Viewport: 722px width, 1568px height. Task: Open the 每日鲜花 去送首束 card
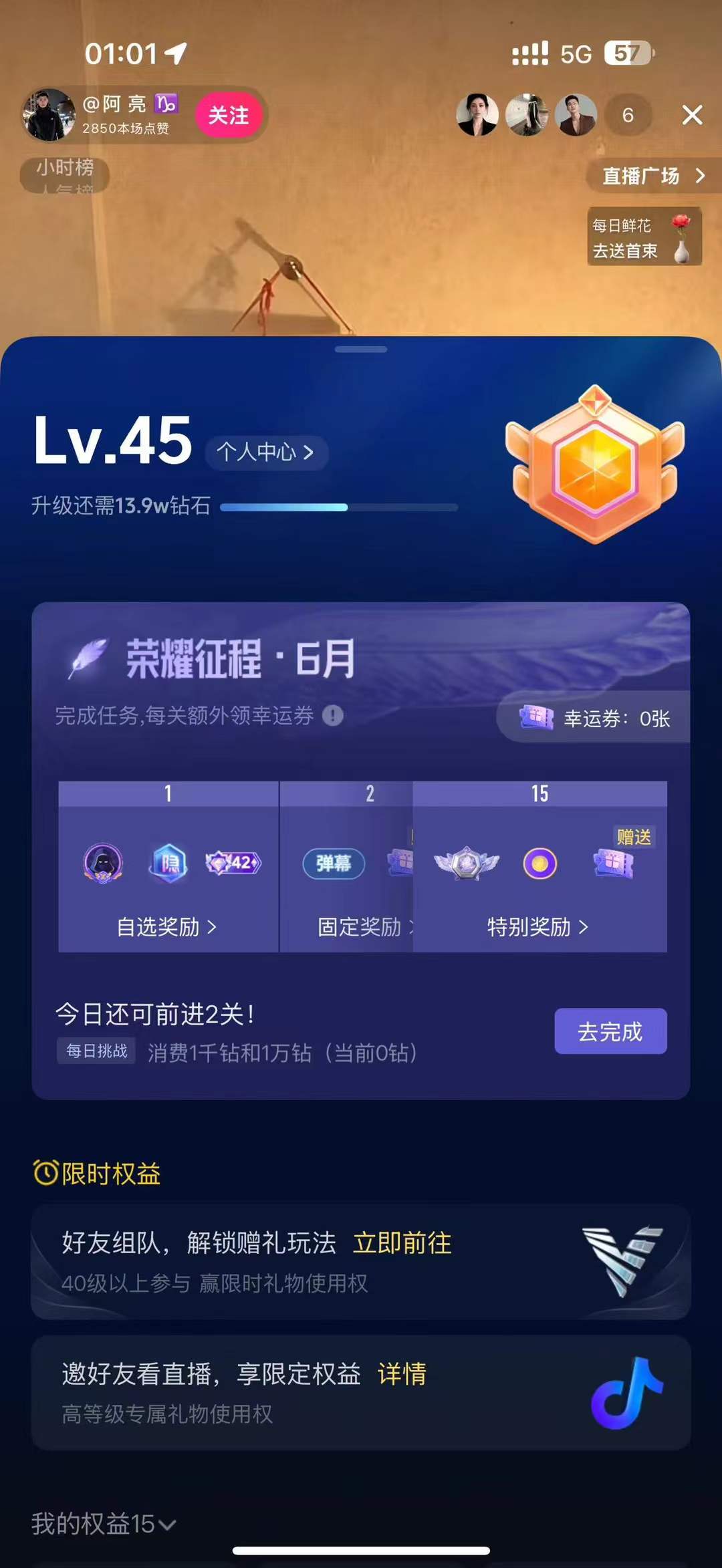[644, 237]
